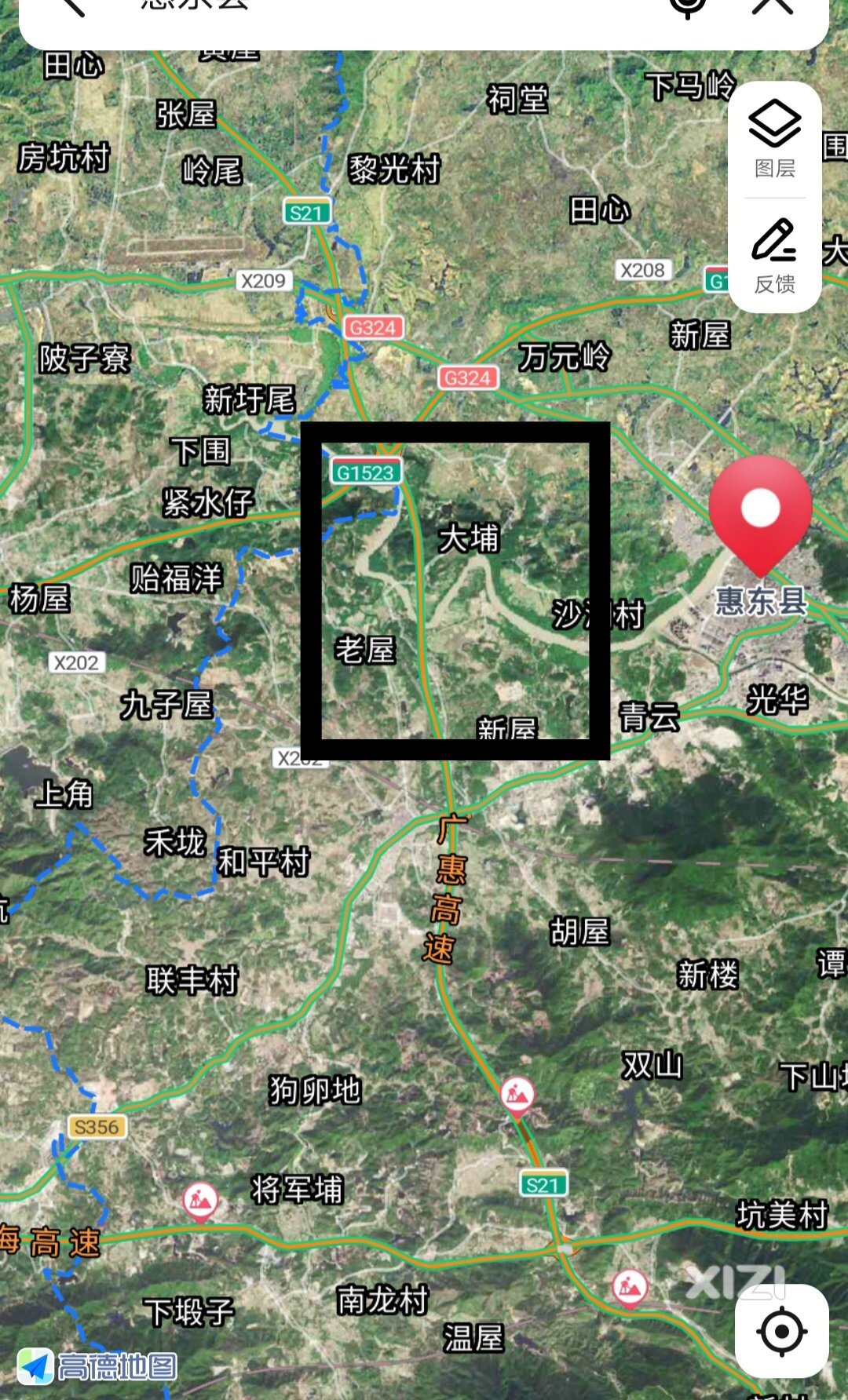The height and width of the screenshot is (1400, 848).
Task: Go back using the search bar arrow
Action: [x=73, y=5]
